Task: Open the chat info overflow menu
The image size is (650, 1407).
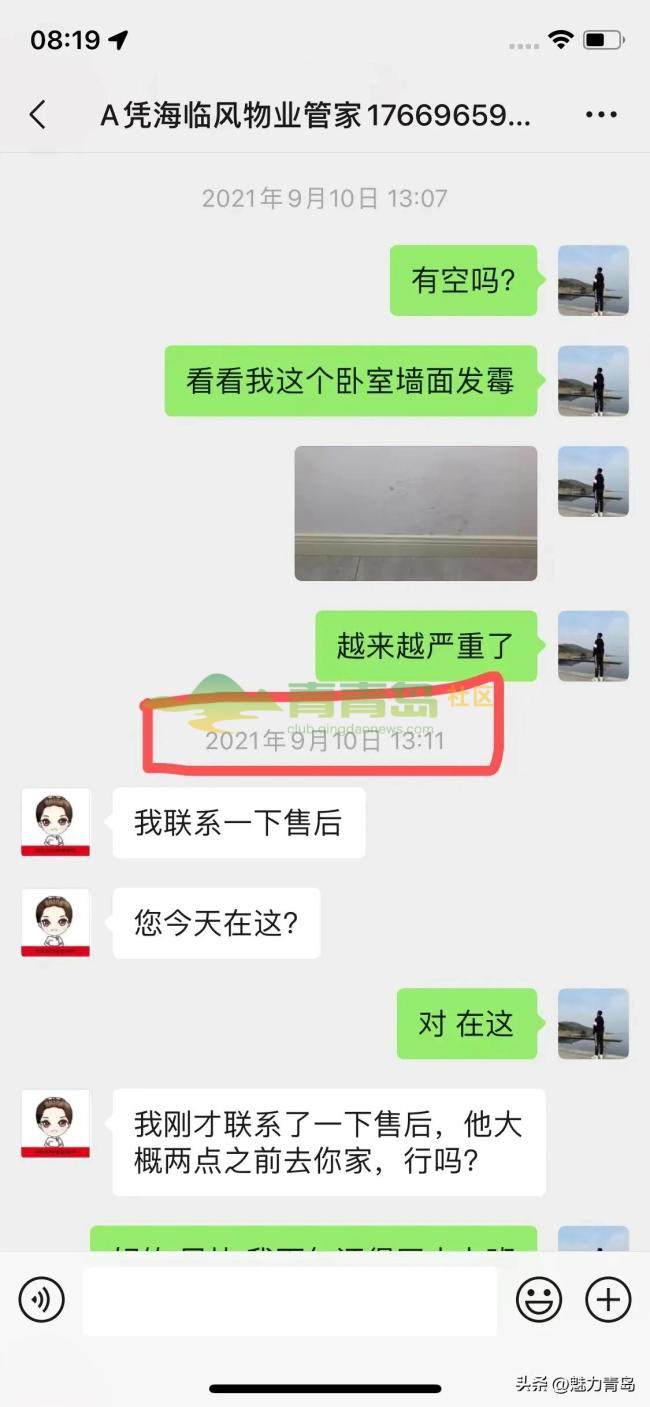Action: [x=601, y=115]
